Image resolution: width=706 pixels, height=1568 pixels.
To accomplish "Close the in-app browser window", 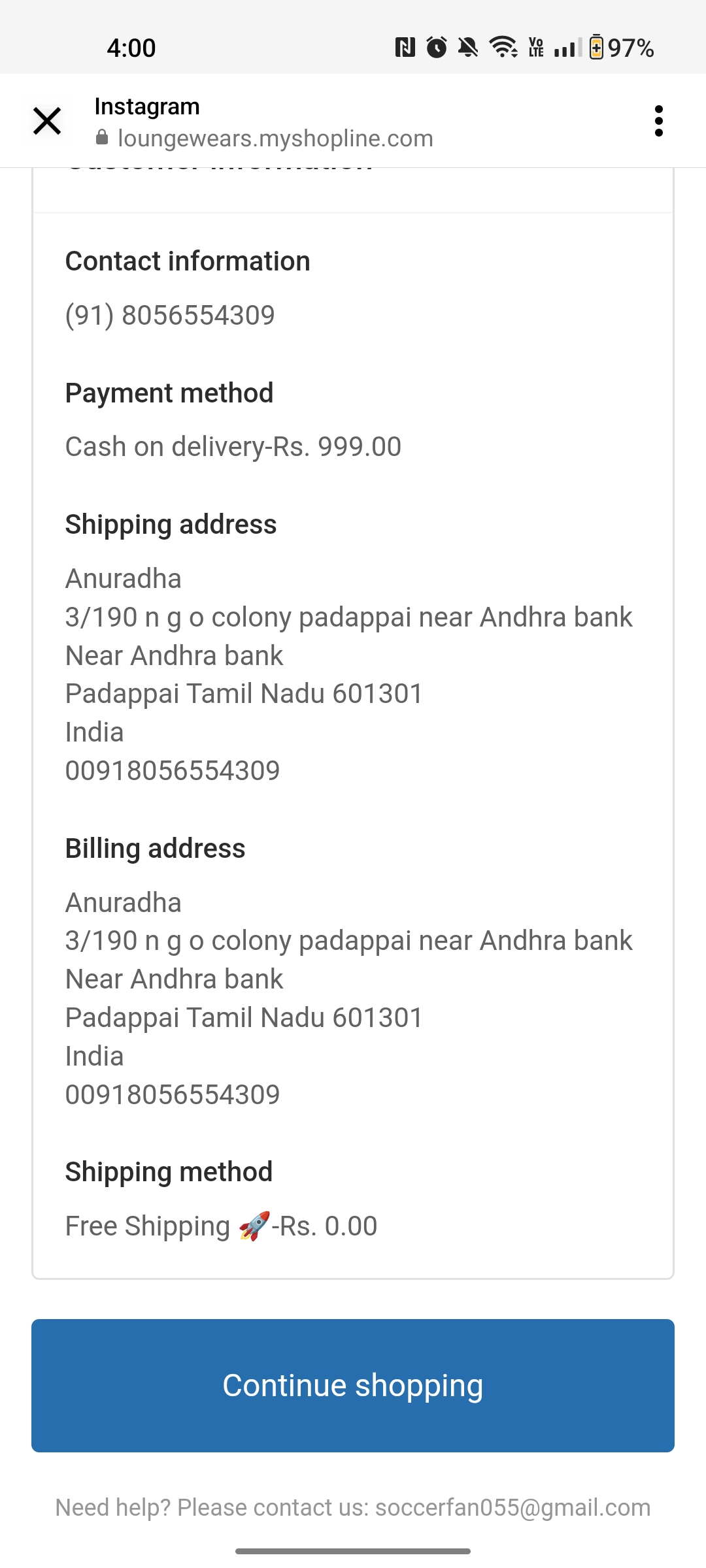I will 47,121.
